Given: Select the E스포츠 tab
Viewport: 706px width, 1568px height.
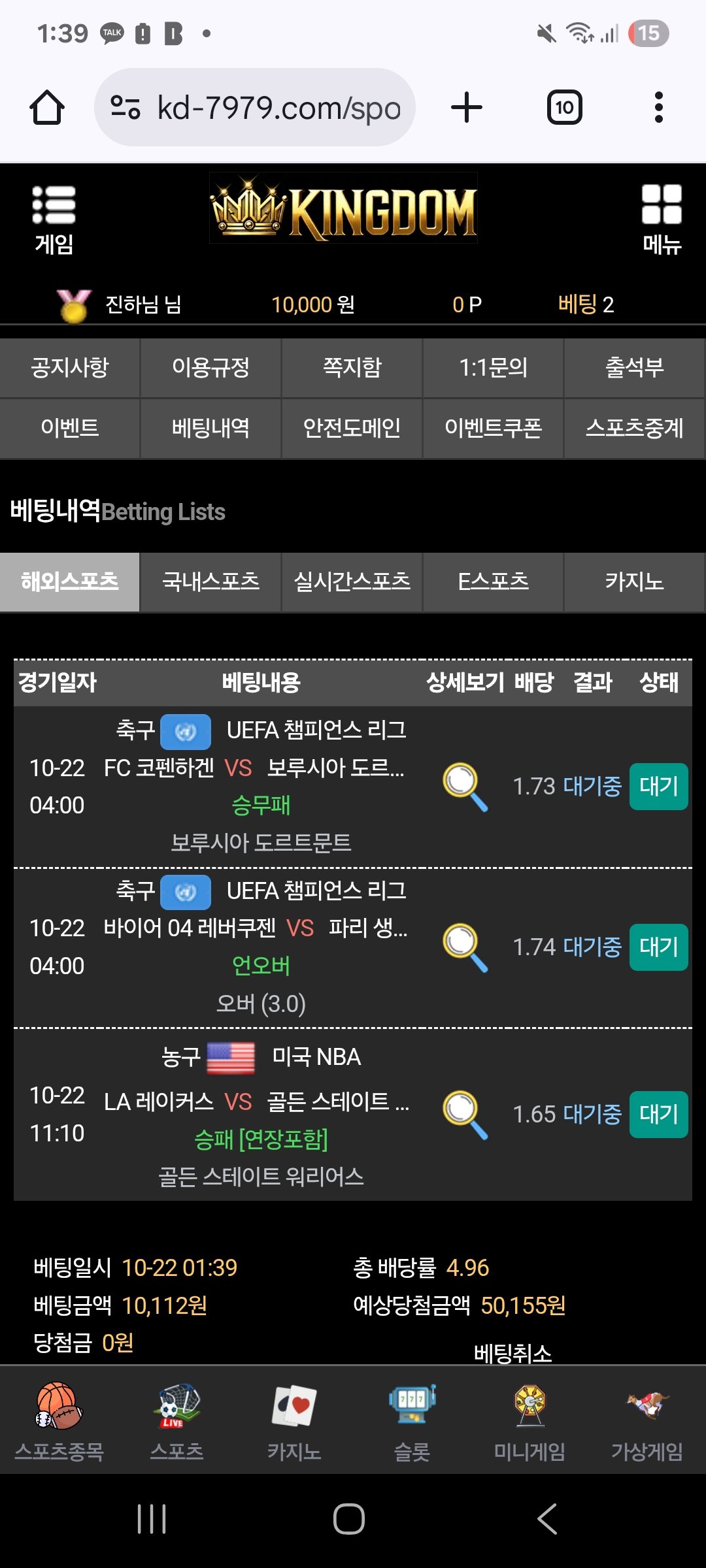Looking at the screenshot, I should click(x=493, y=582).
